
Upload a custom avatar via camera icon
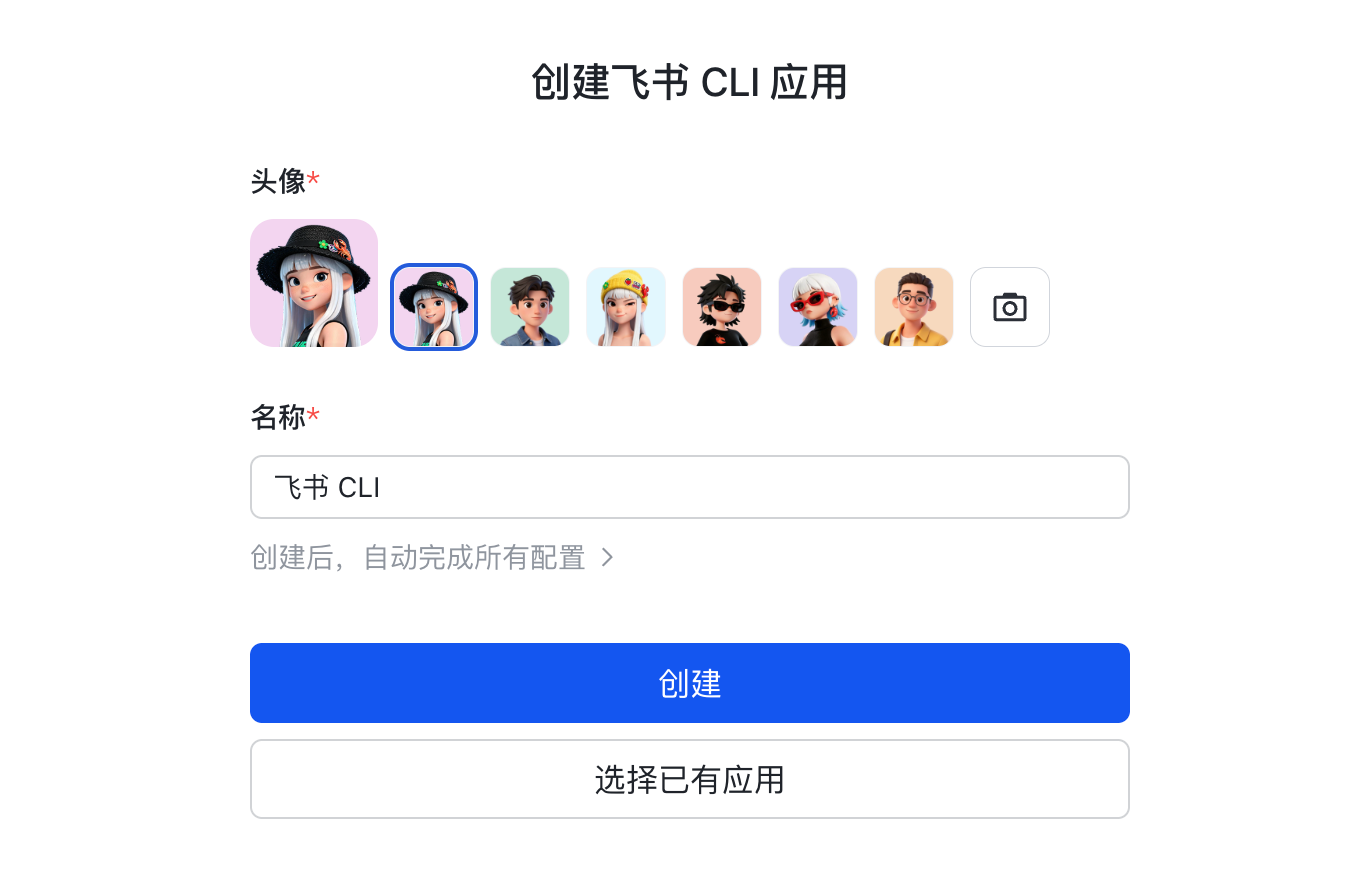point(1010,307)
